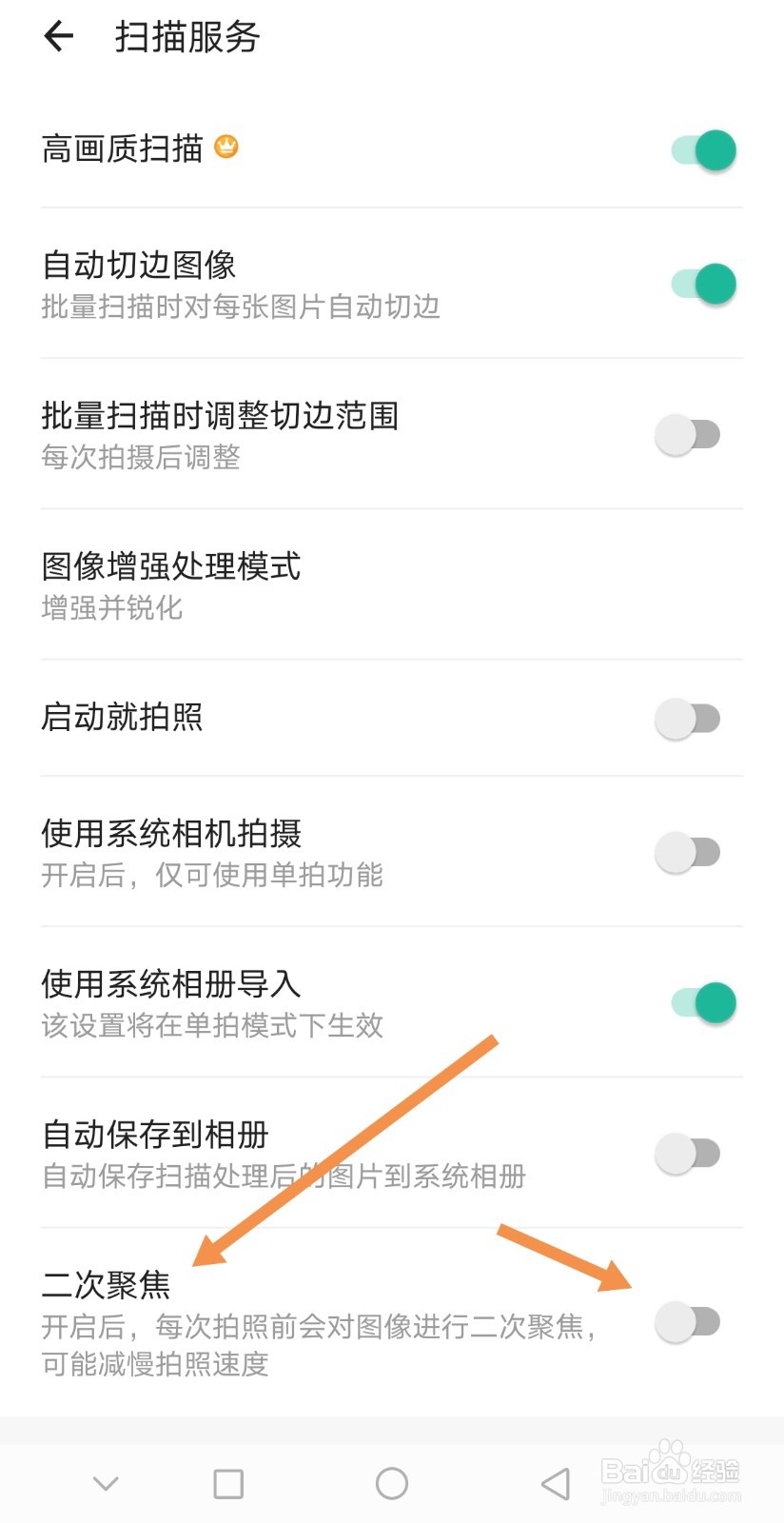Open the 图像增强处理模式 options
This screenshot has width=784, height=1523.
click(x=169, y=566)
